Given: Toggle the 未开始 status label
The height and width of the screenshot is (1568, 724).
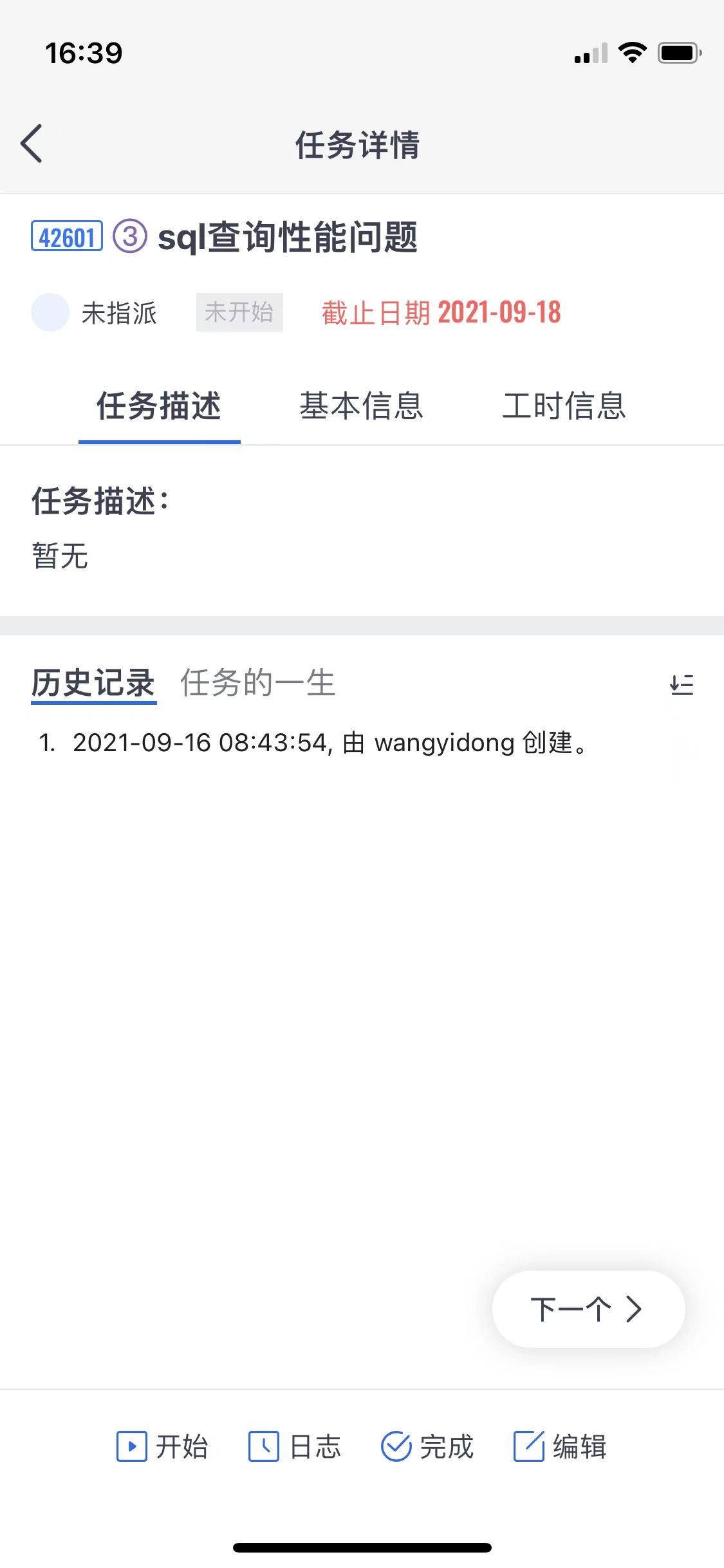Looking at the screenshot, I should tap(239, 312).
